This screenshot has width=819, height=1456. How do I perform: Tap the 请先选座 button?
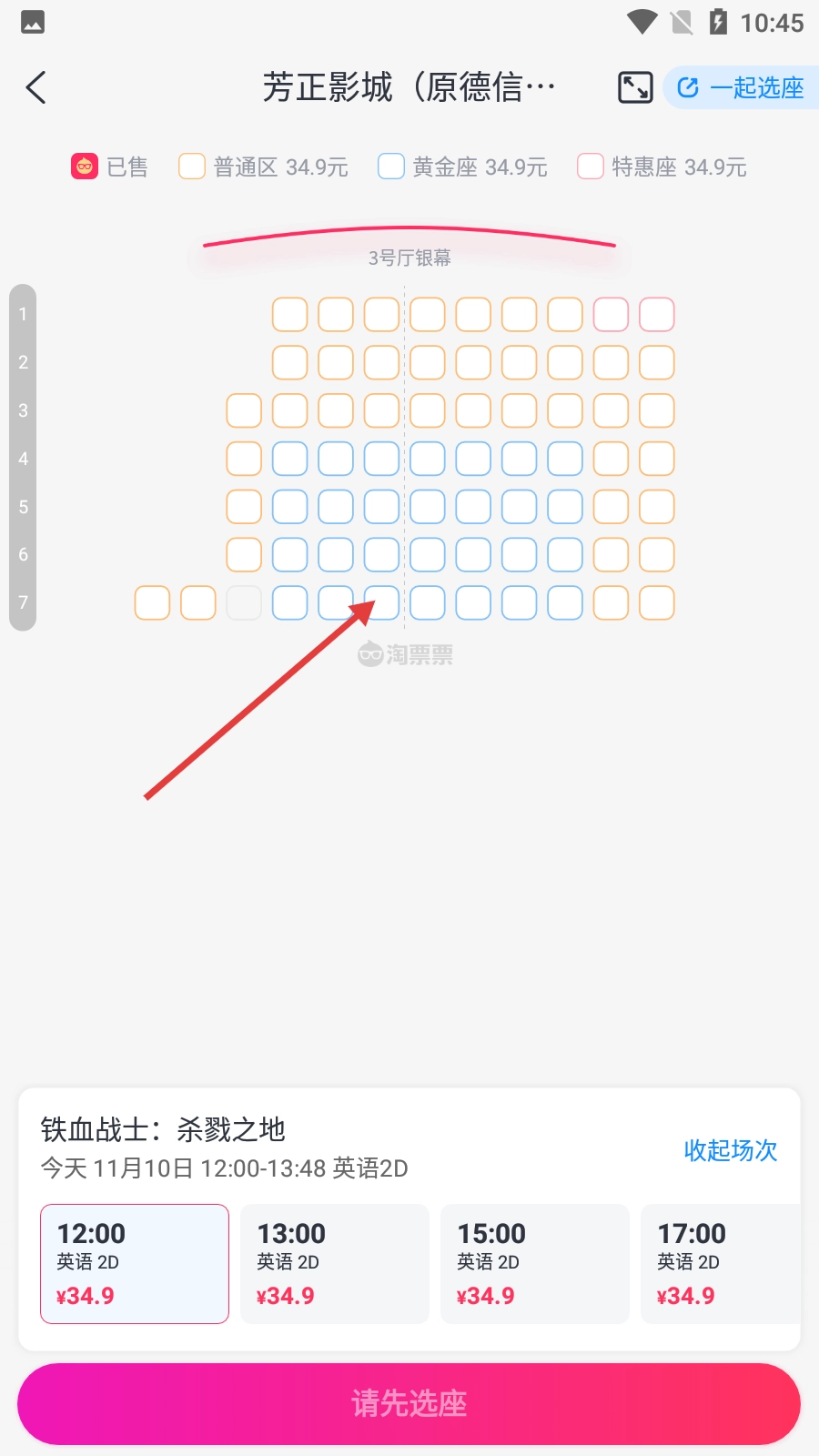(409, 1403)
